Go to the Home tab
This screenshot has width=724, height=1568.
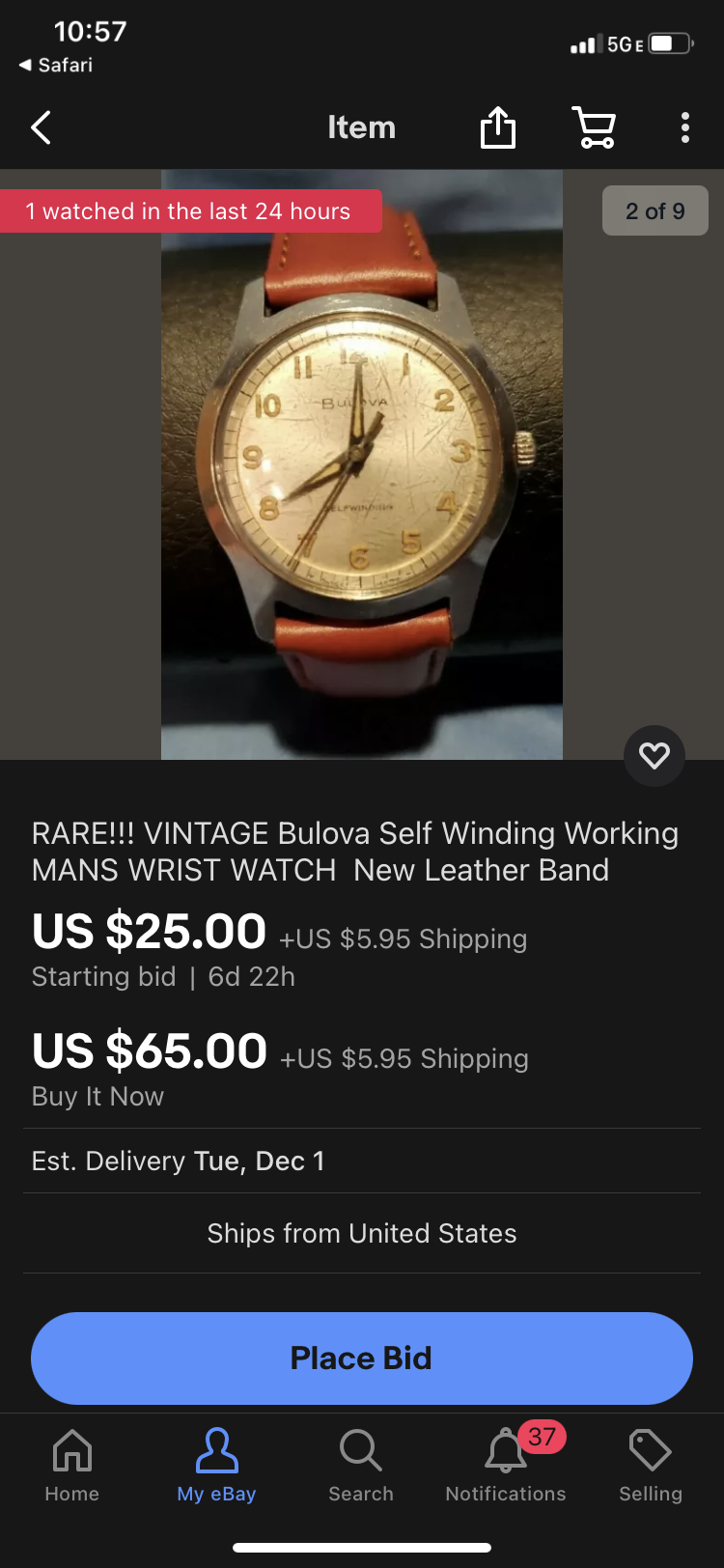coord(72,1465)
